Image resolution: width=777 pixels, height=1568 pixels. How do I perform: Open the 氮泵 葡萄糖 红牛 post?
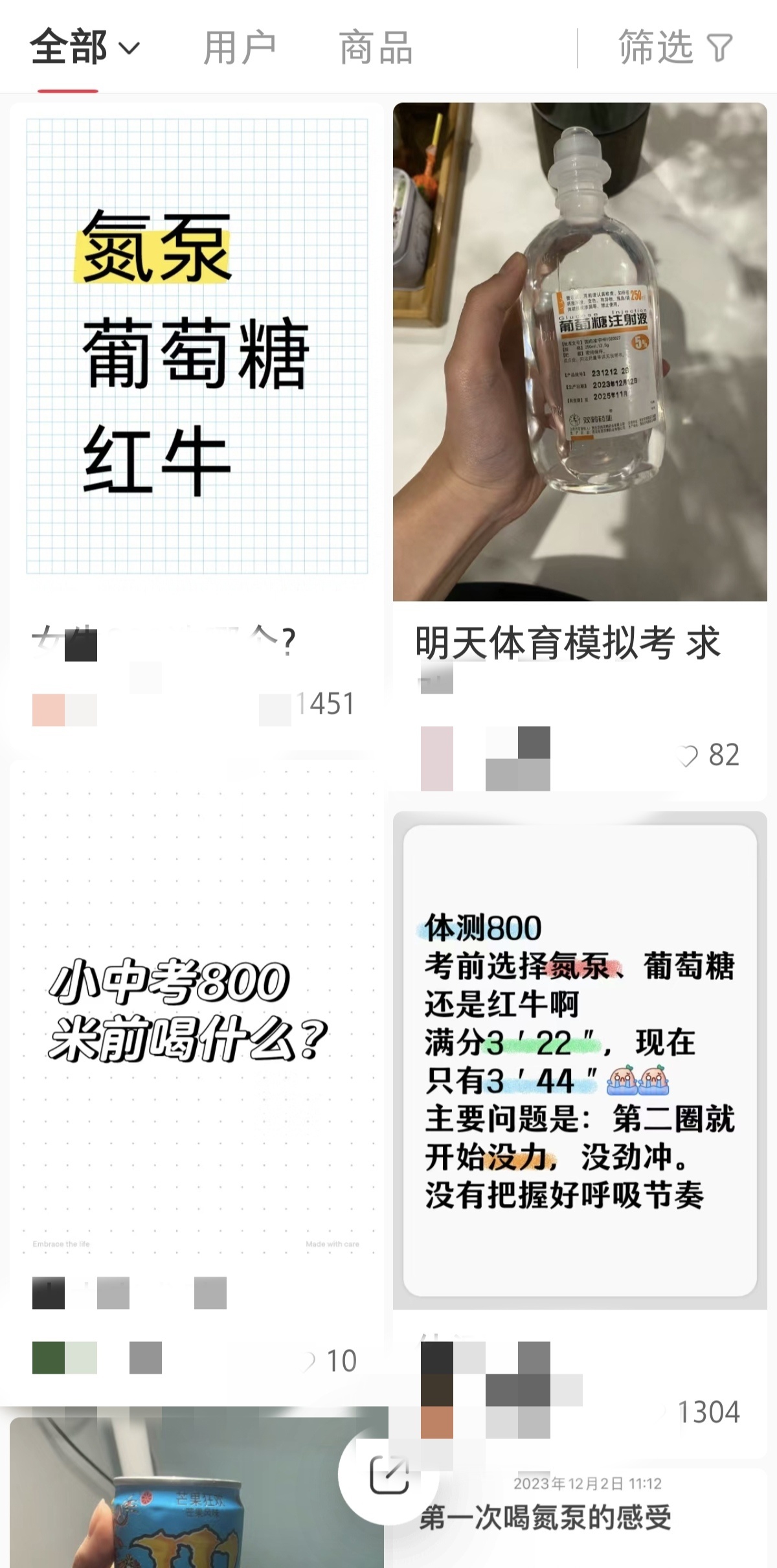click(197, 347)
